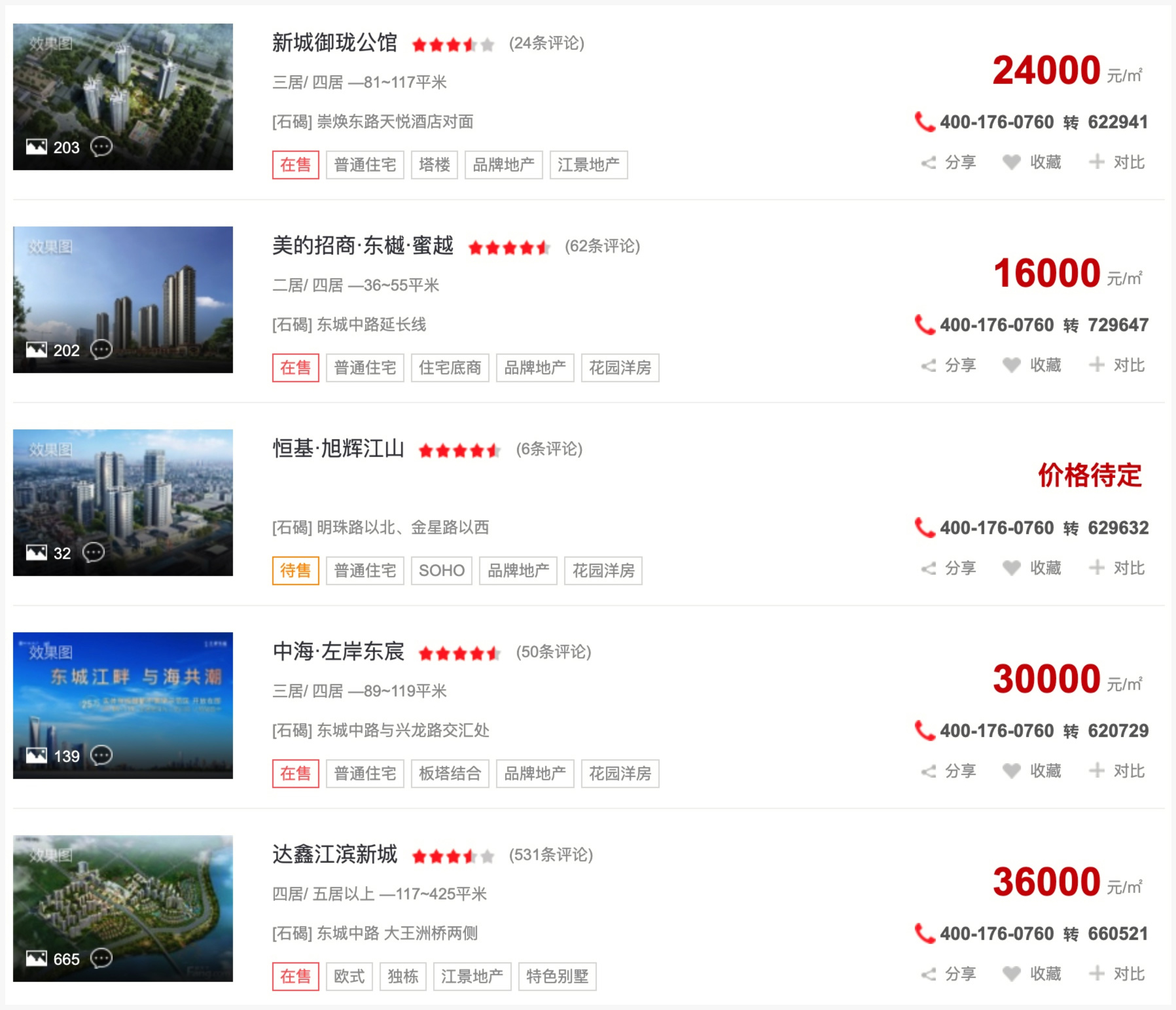
Task: Open the 中海·左岸东宸 photo thumbnail
Action: (123, 706)
